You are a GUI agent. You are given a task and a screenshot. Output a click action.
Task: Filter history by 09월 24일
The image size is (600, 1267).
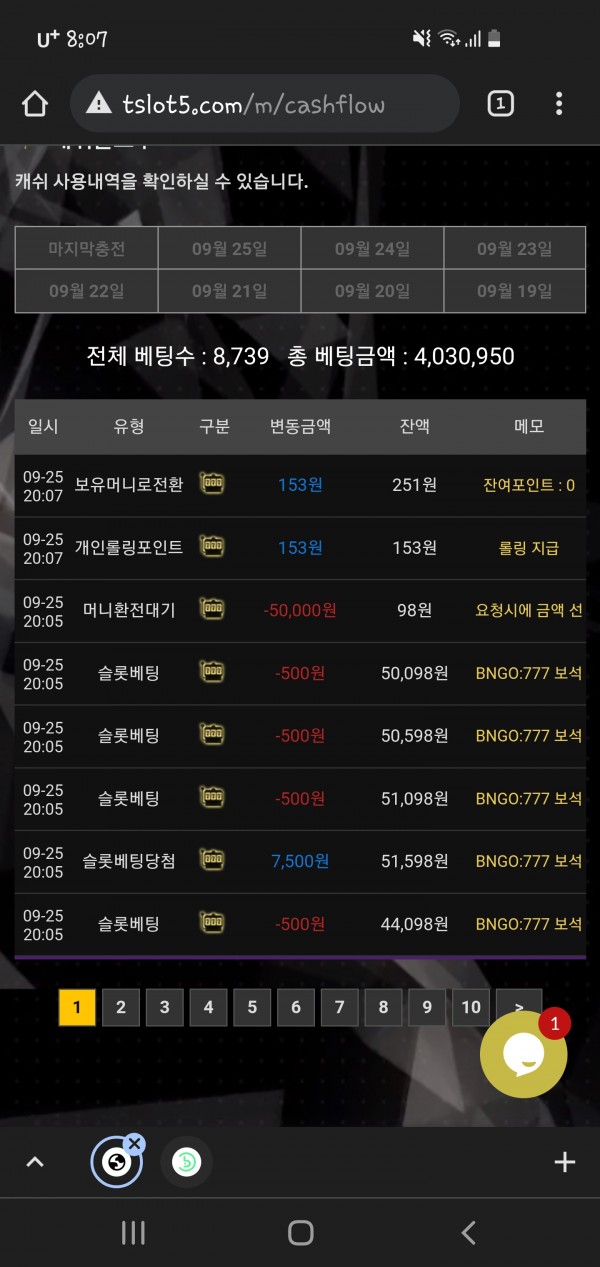pyautogui.click(x=372, y=248)
